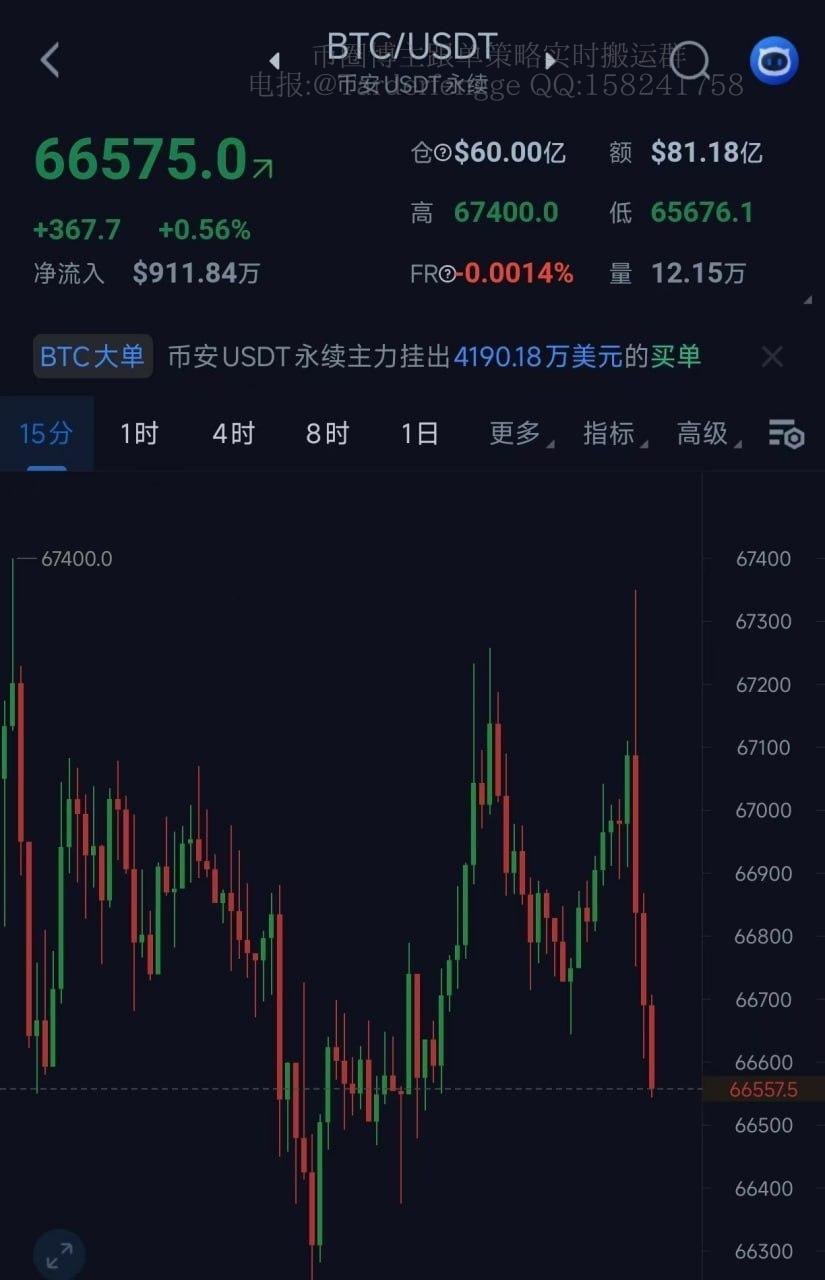
Task: Dismiss the BTC大单 alert banner
Action: point(772,357)
